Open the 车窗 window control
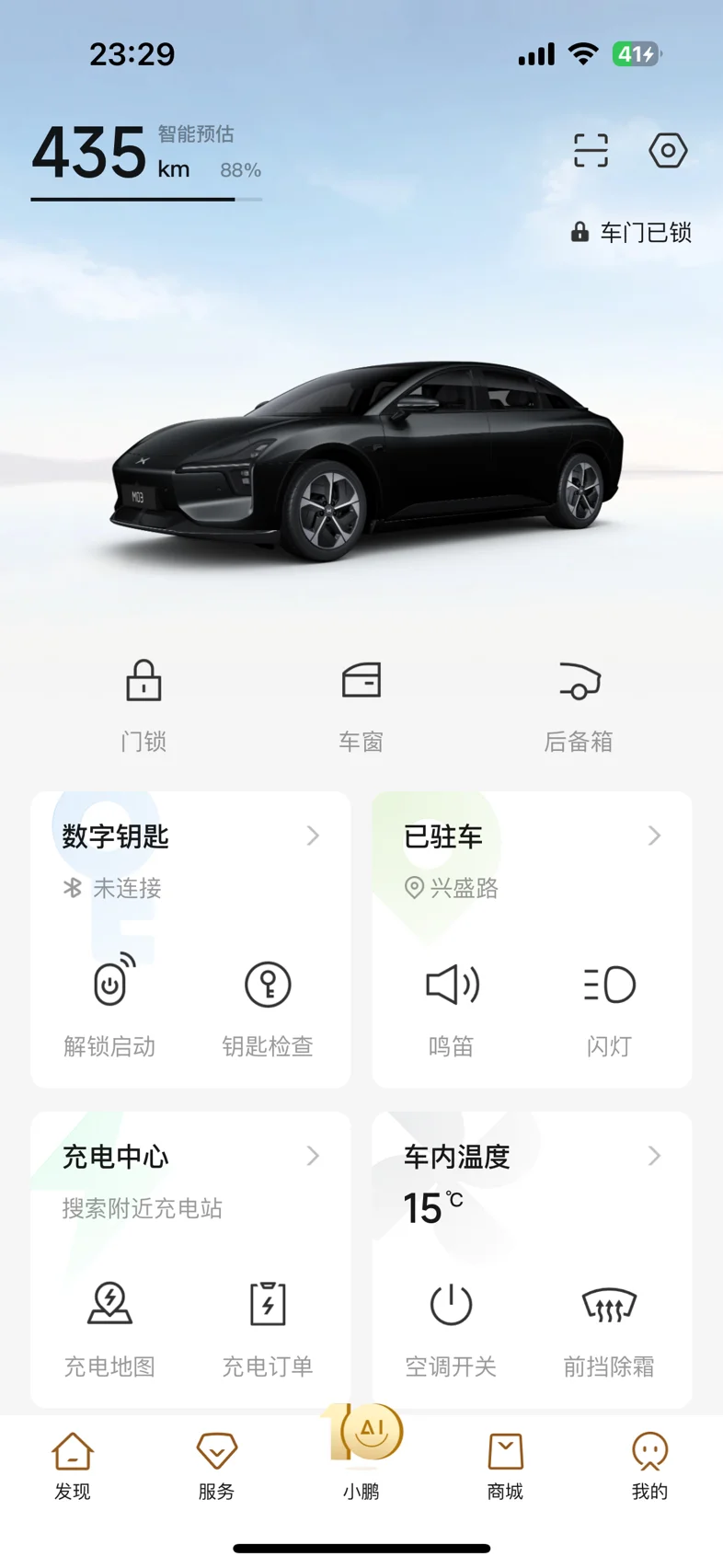Viewport: 723px width, 1568px height. (361, 706)
